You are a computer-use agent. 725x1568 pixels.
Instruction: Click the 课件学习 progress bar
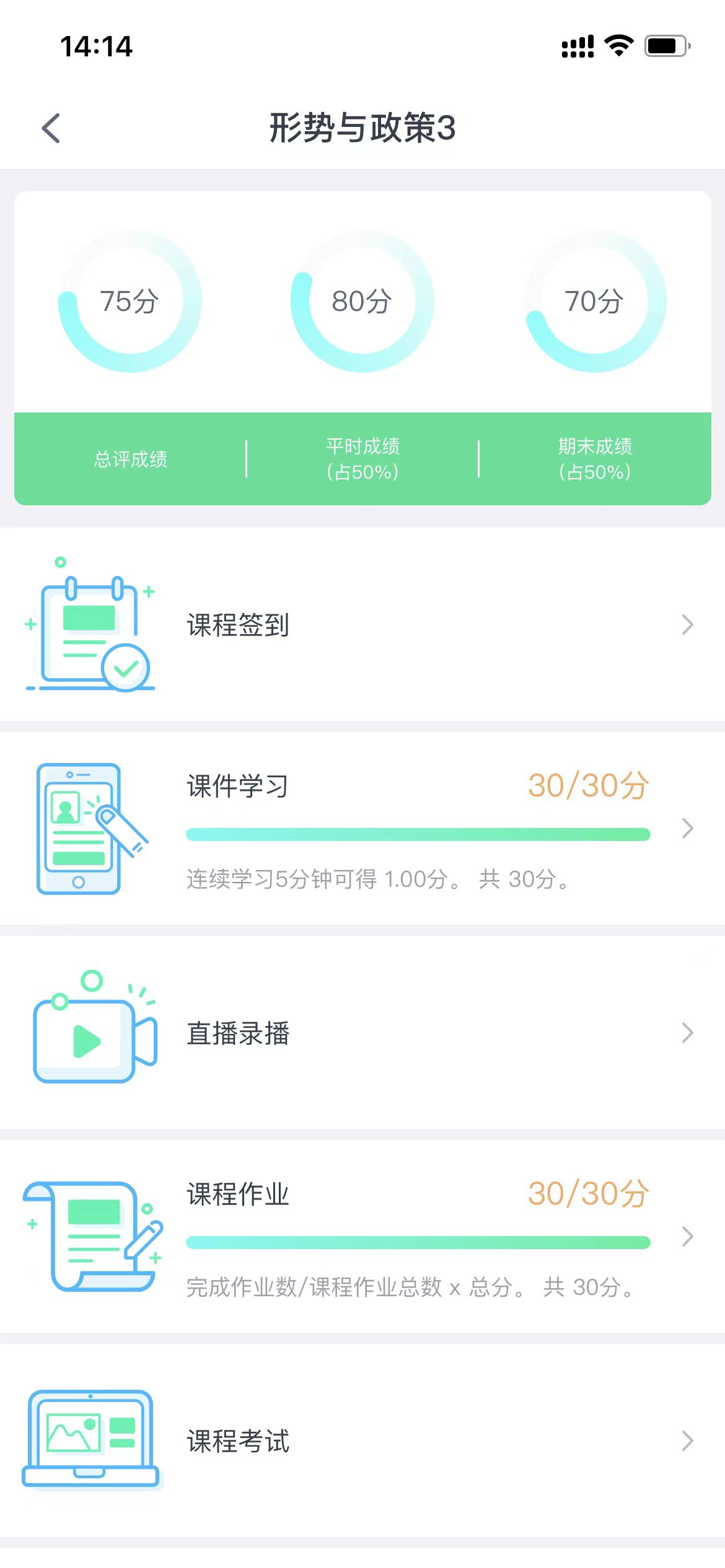point(418,833)
